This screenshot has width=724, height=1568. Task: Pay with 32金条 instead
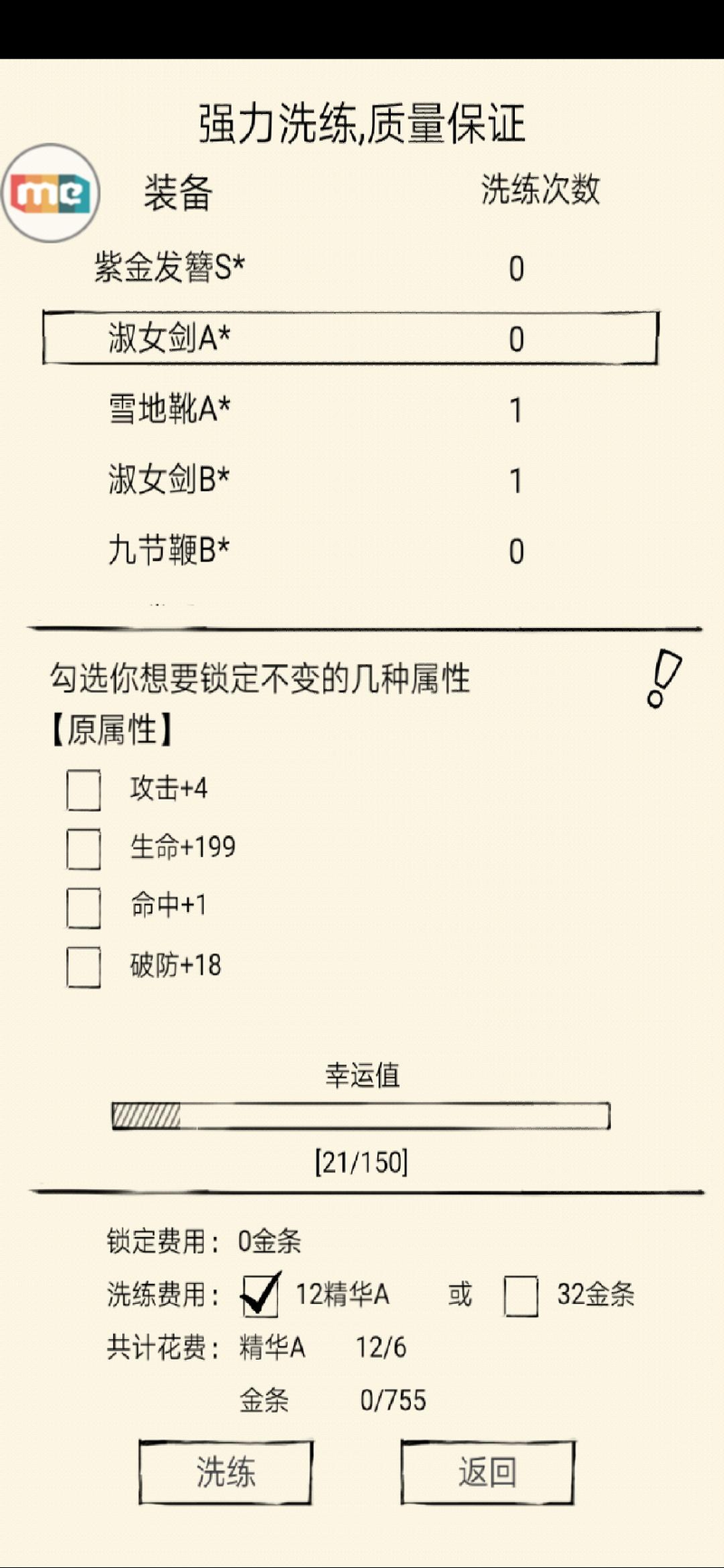point(521,1296)
